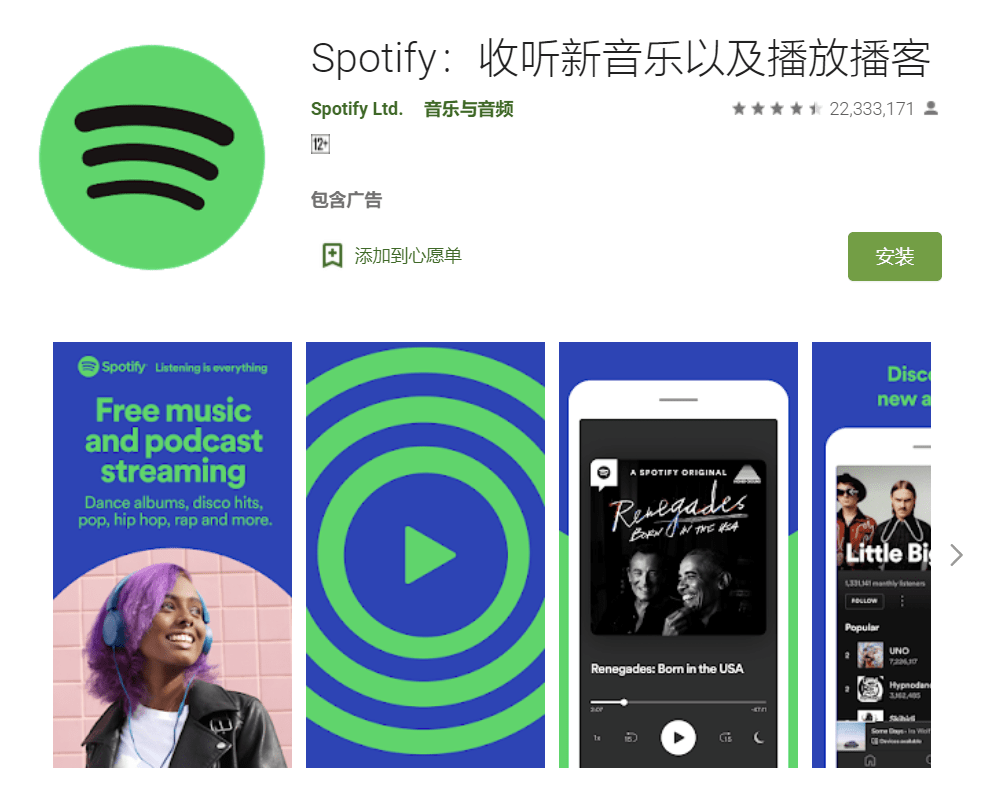Open the green play-circle promo screenshot
The width and height of the screenshot is (981, 798).
pos(425,555)
